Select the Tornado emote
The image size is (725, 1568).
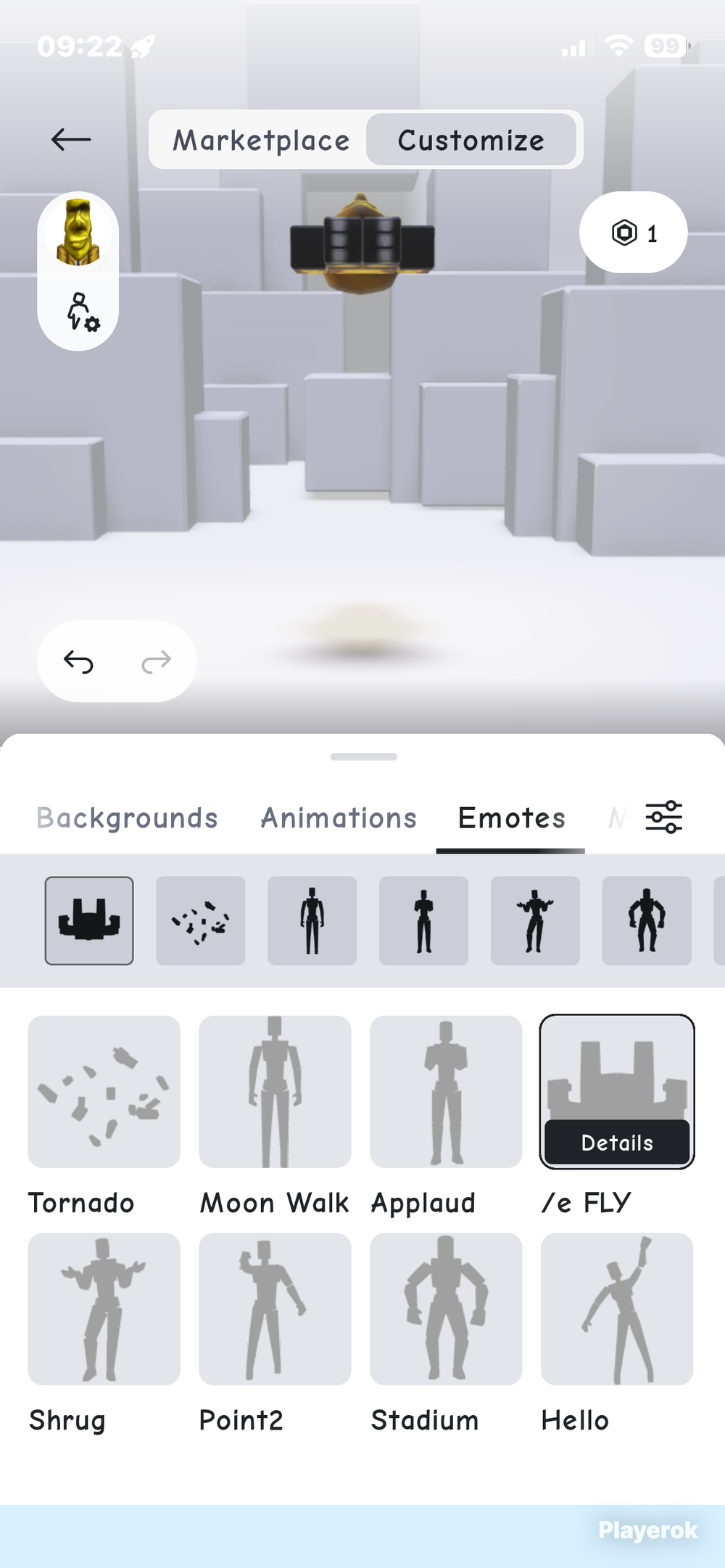(104, 1091)
